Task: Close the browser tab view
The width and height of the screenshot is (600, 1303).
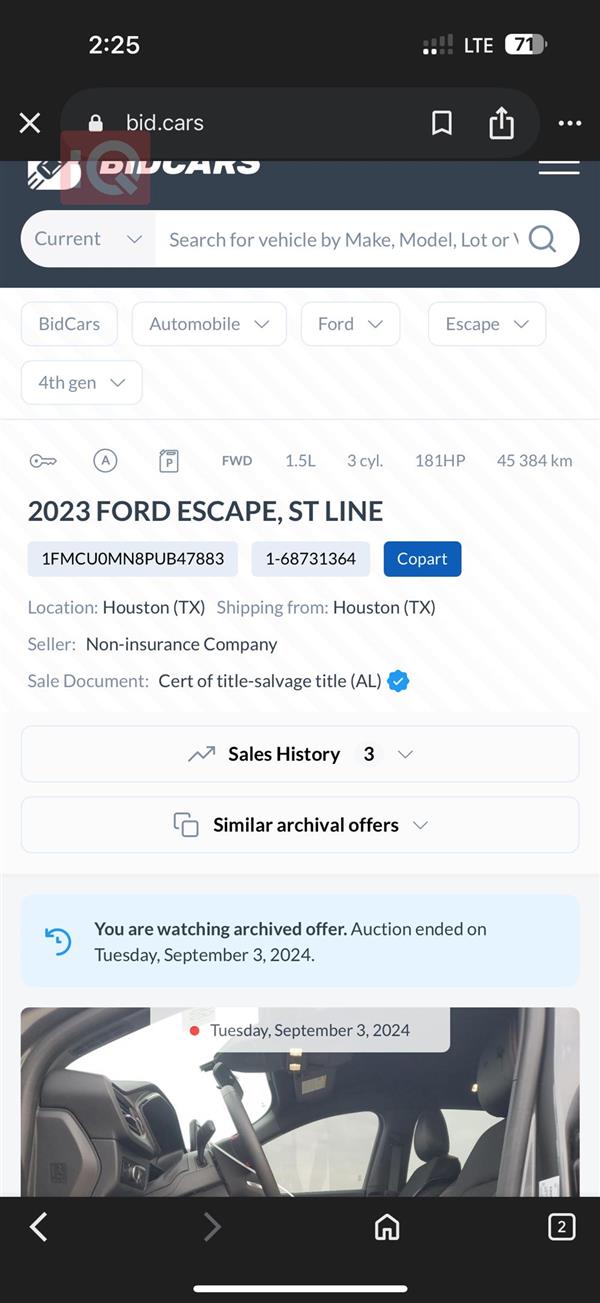Action: pos(30,123)
